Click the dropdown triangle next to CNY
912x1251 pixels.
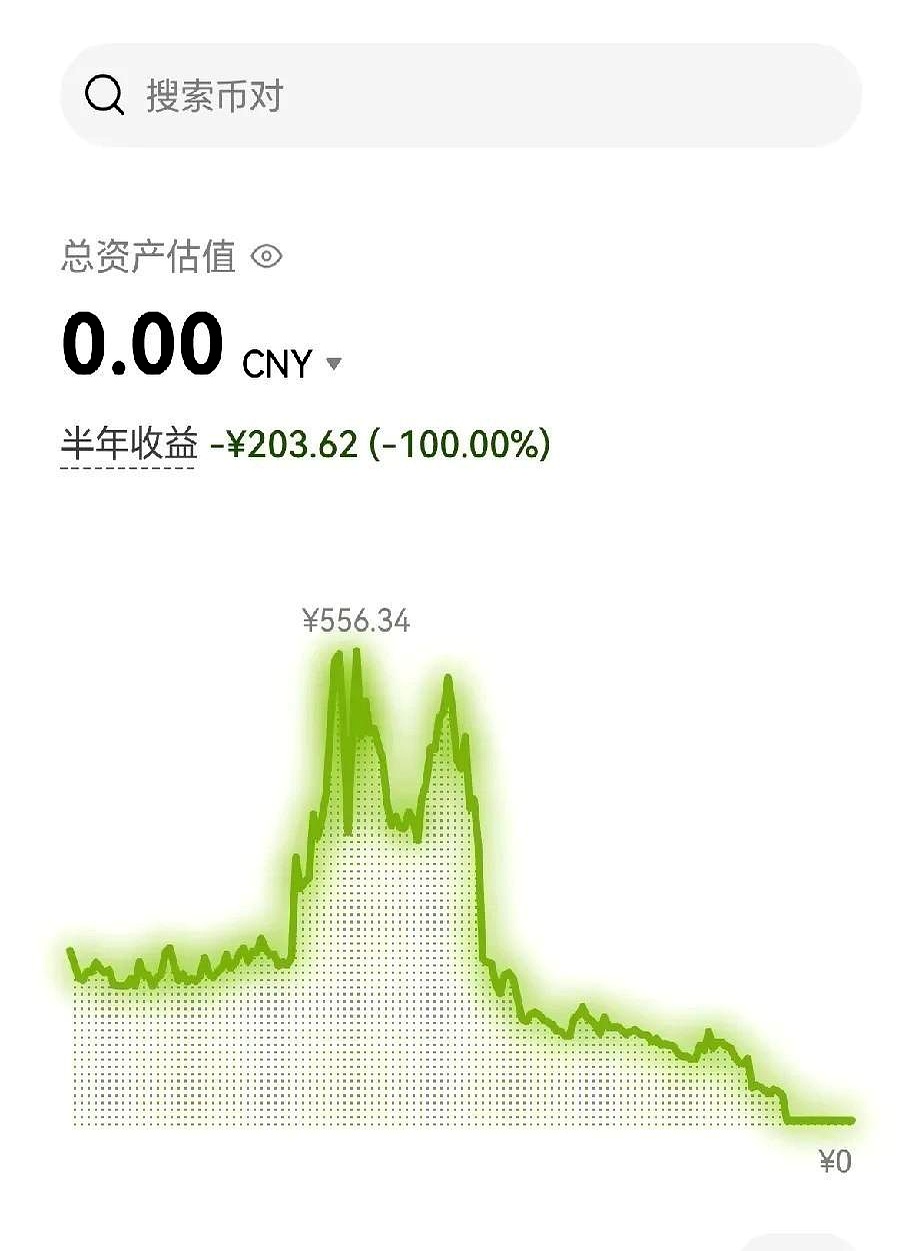(333, 363)
